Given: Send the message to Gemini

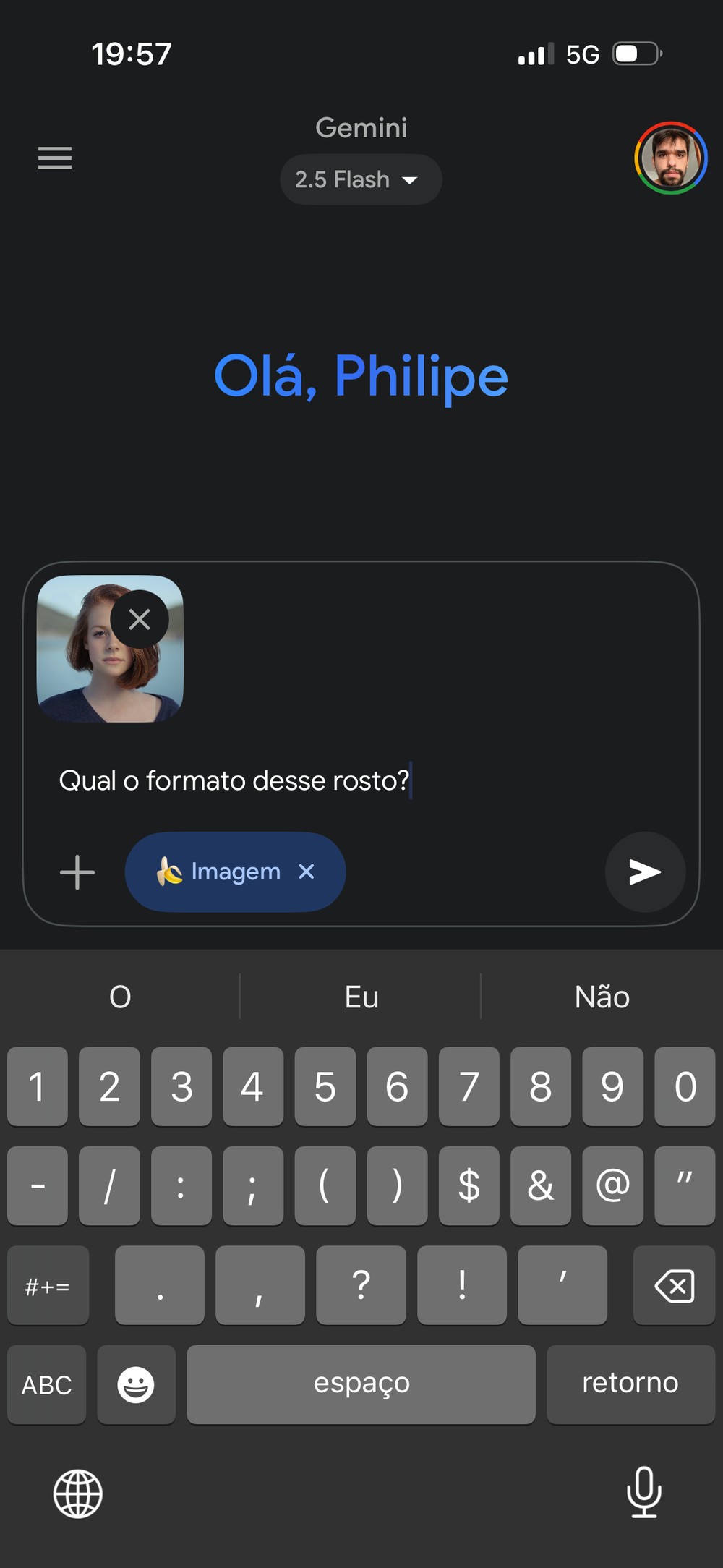Looking at the screenshot, I should (x=644, y=872).
